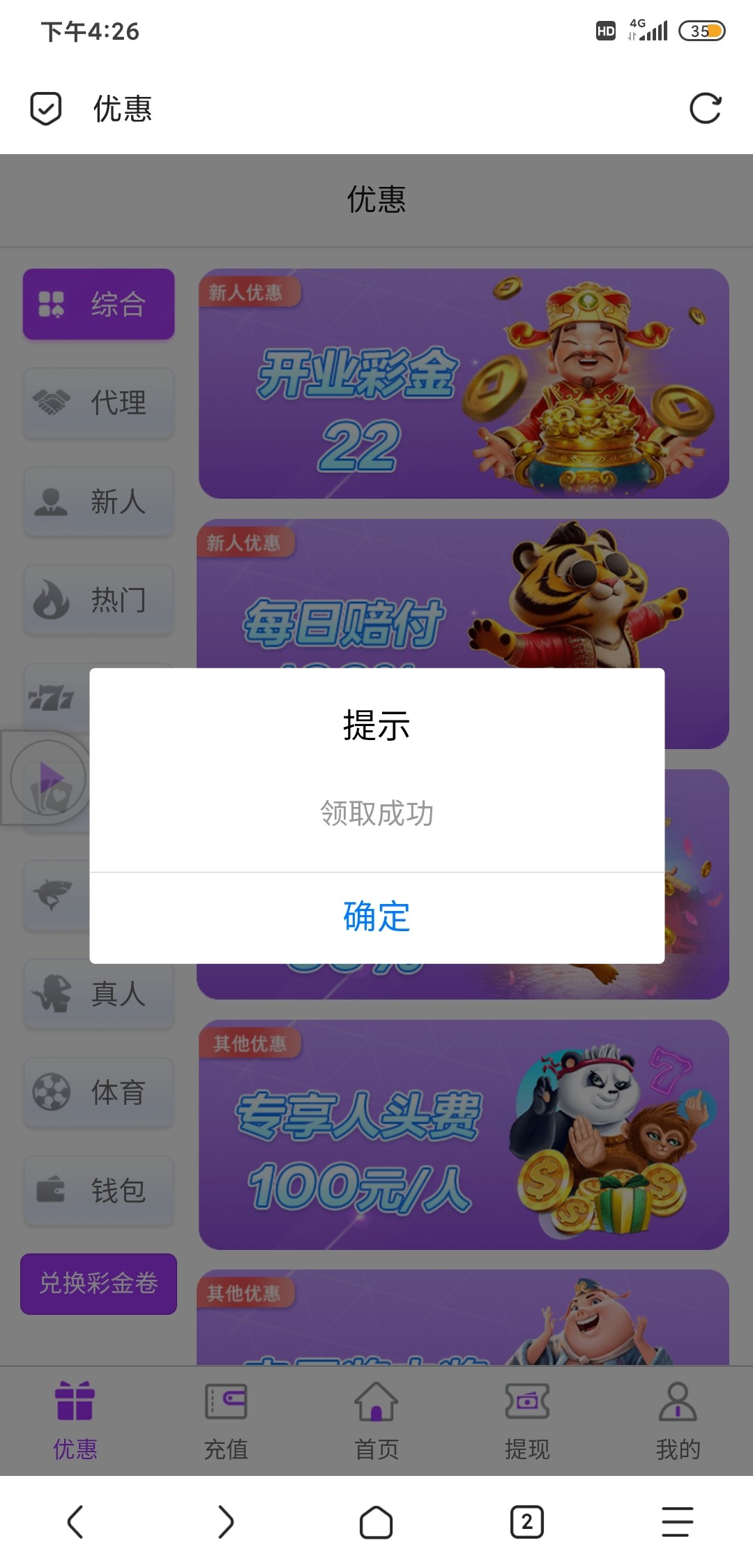Switch to the 热门 category
The image size is (753, 1568).
click(98, 600)
